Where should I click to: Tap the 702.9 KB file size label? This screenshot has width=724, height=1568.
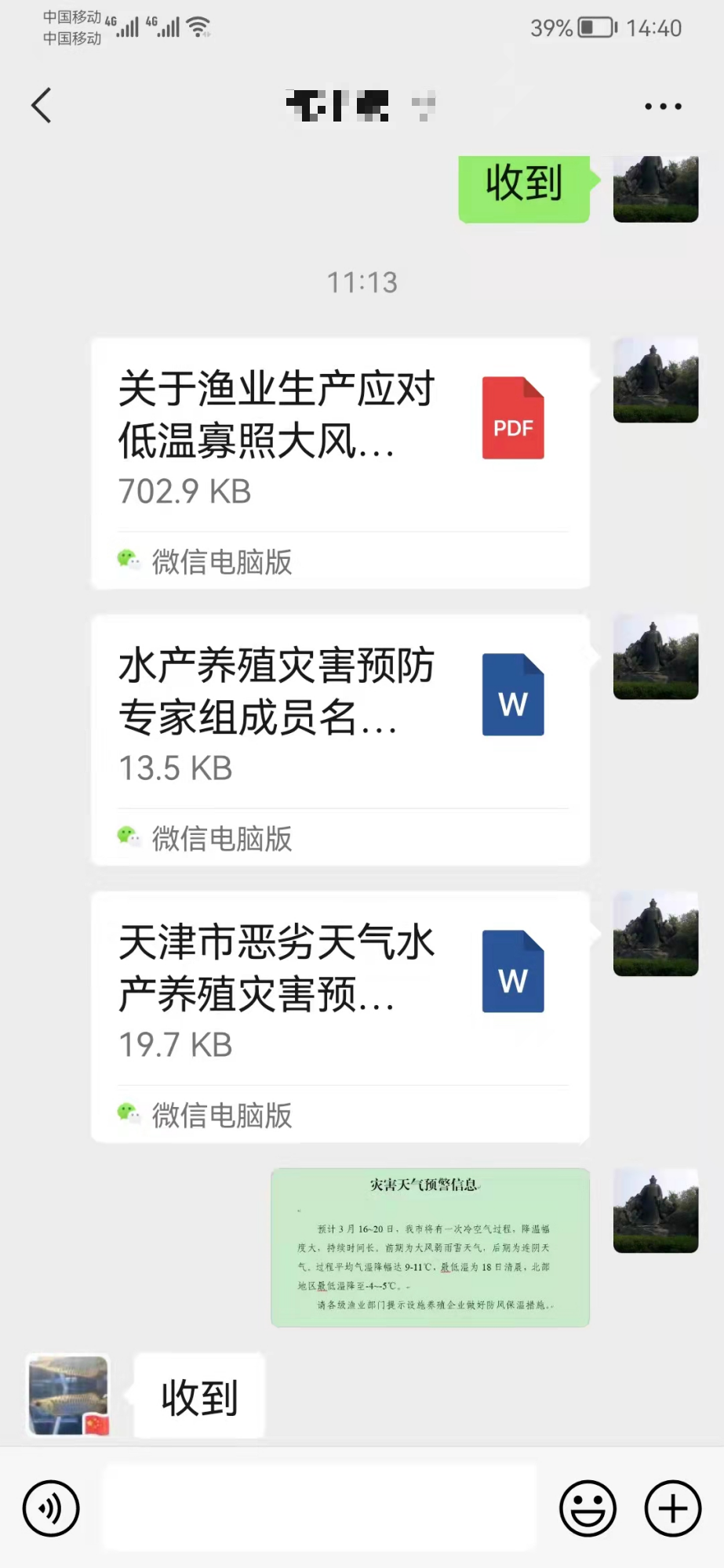[x=184, y=492]
